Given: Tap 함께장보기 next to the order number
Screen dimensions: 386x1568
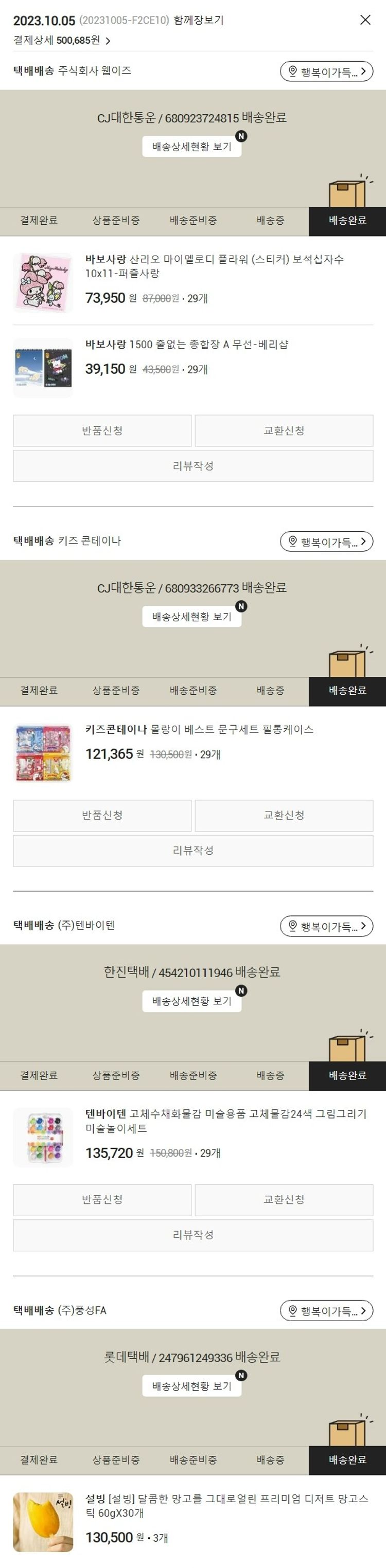Looking at the screenshot, I should coord(199,20).
